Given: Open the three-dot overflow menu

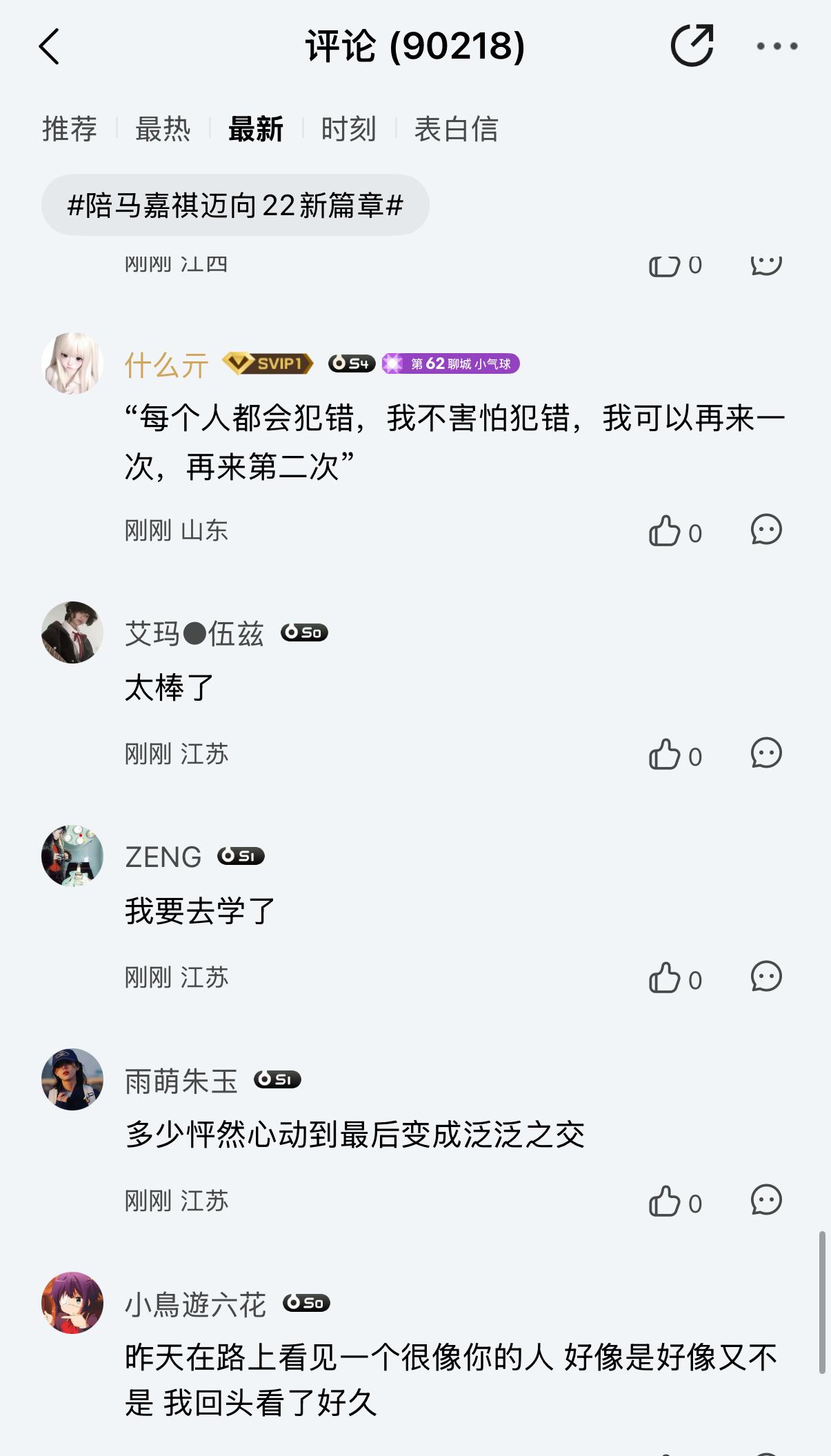Looking at the screenshot, I should (777, 46).
